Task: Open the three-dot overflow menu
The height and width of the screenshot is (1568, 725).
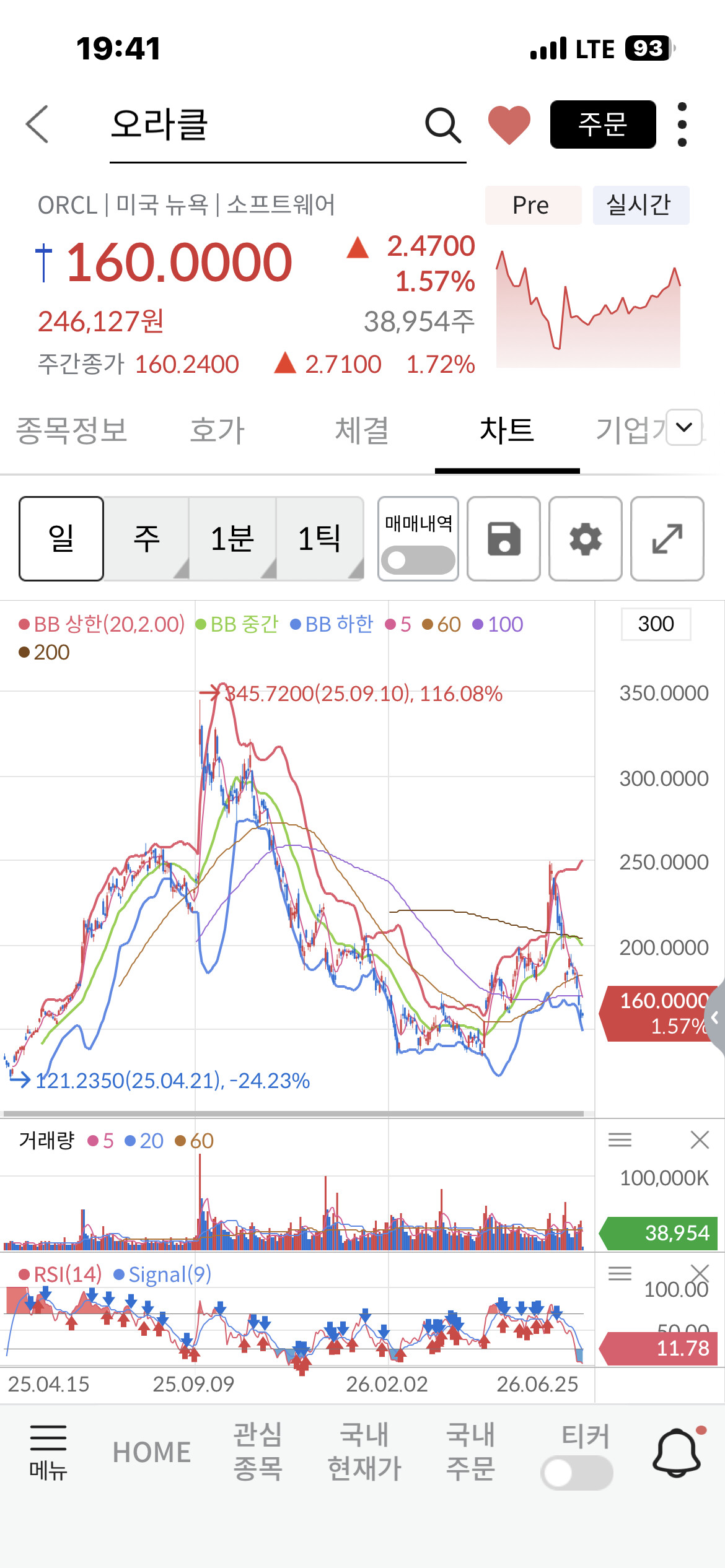Action: pos(682,124)
